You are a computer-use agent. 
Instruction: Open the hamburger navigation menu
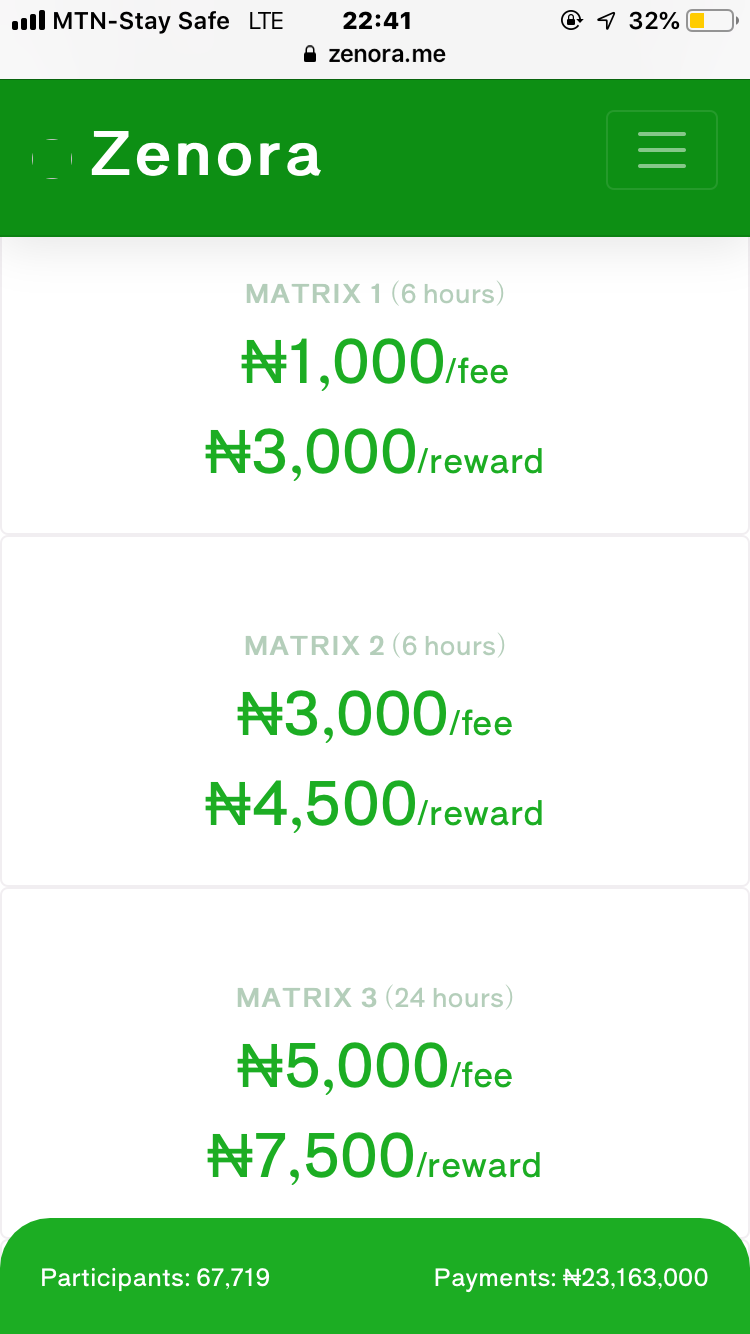pyautogui.click(x=661, y=150)
